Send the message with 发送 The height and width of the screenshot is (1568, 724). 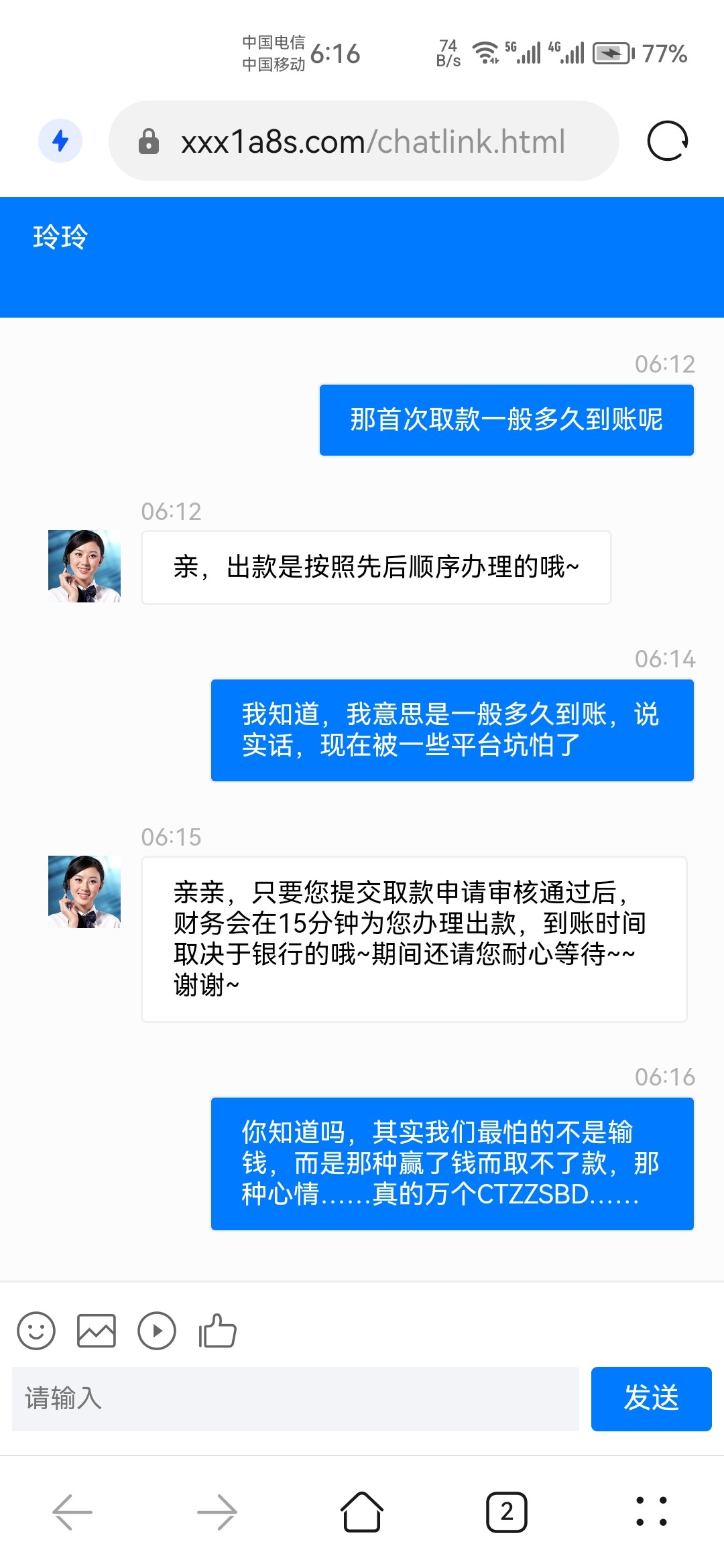(x=651, y=1398)
